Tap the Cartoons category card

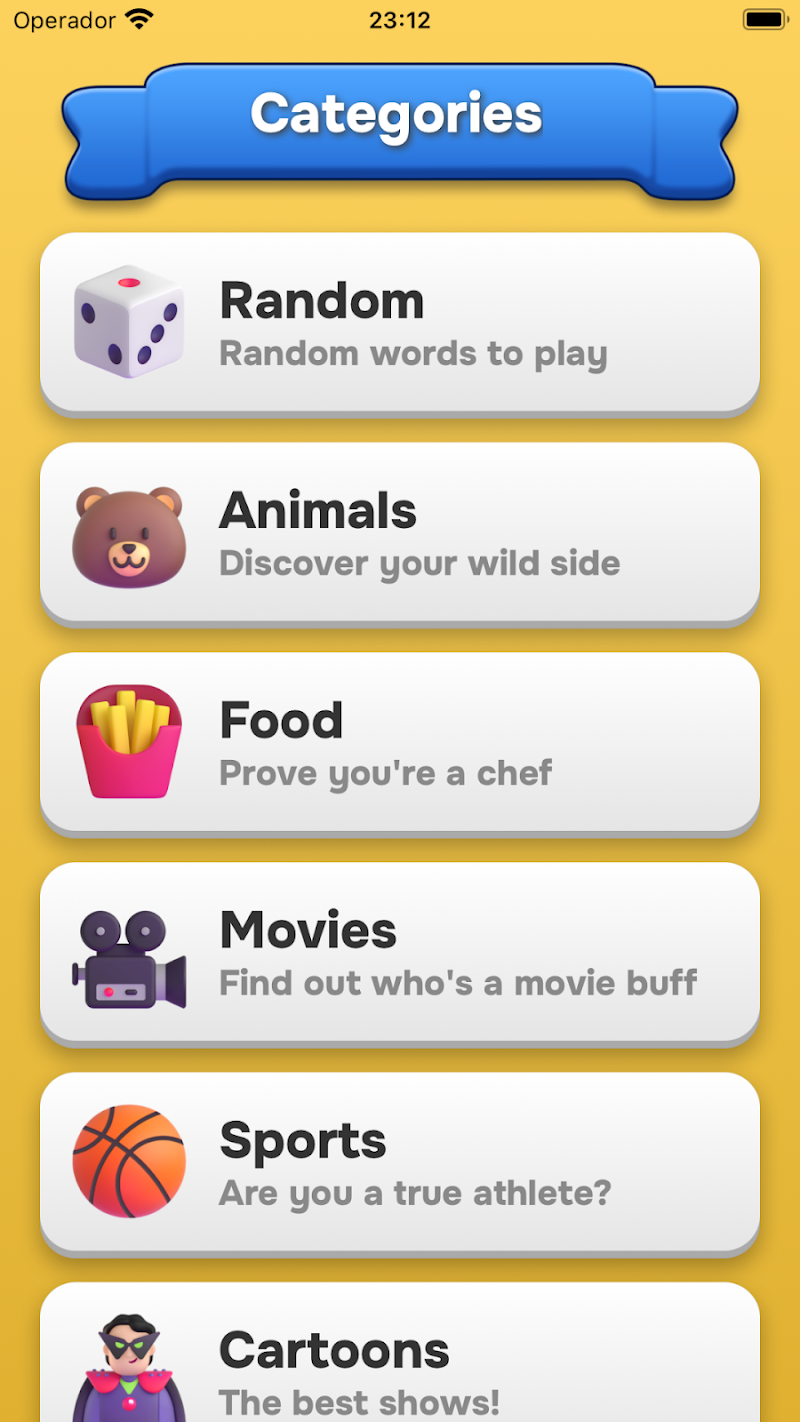[x=400, y=1360]
